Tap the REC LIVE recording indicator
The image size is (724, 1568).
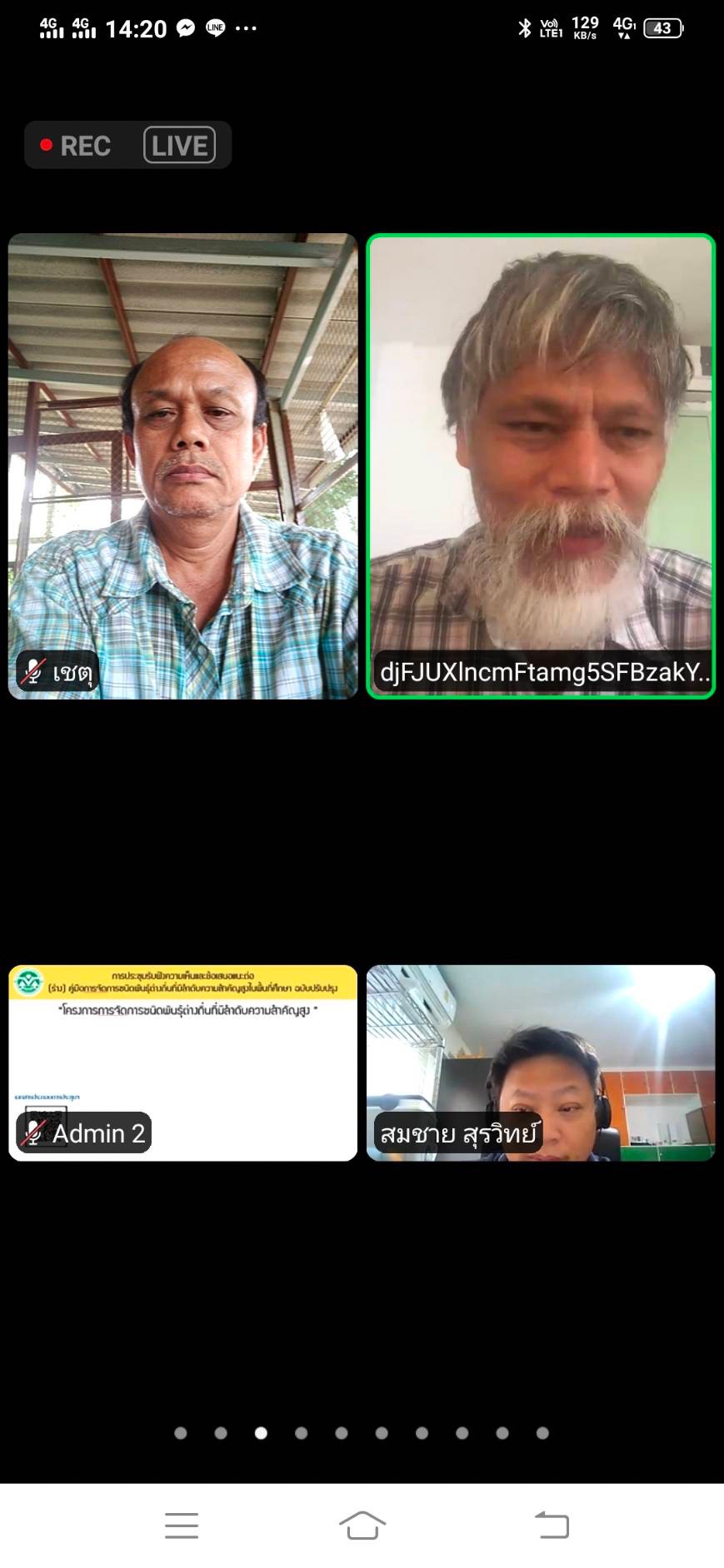(x=127, y=145)
